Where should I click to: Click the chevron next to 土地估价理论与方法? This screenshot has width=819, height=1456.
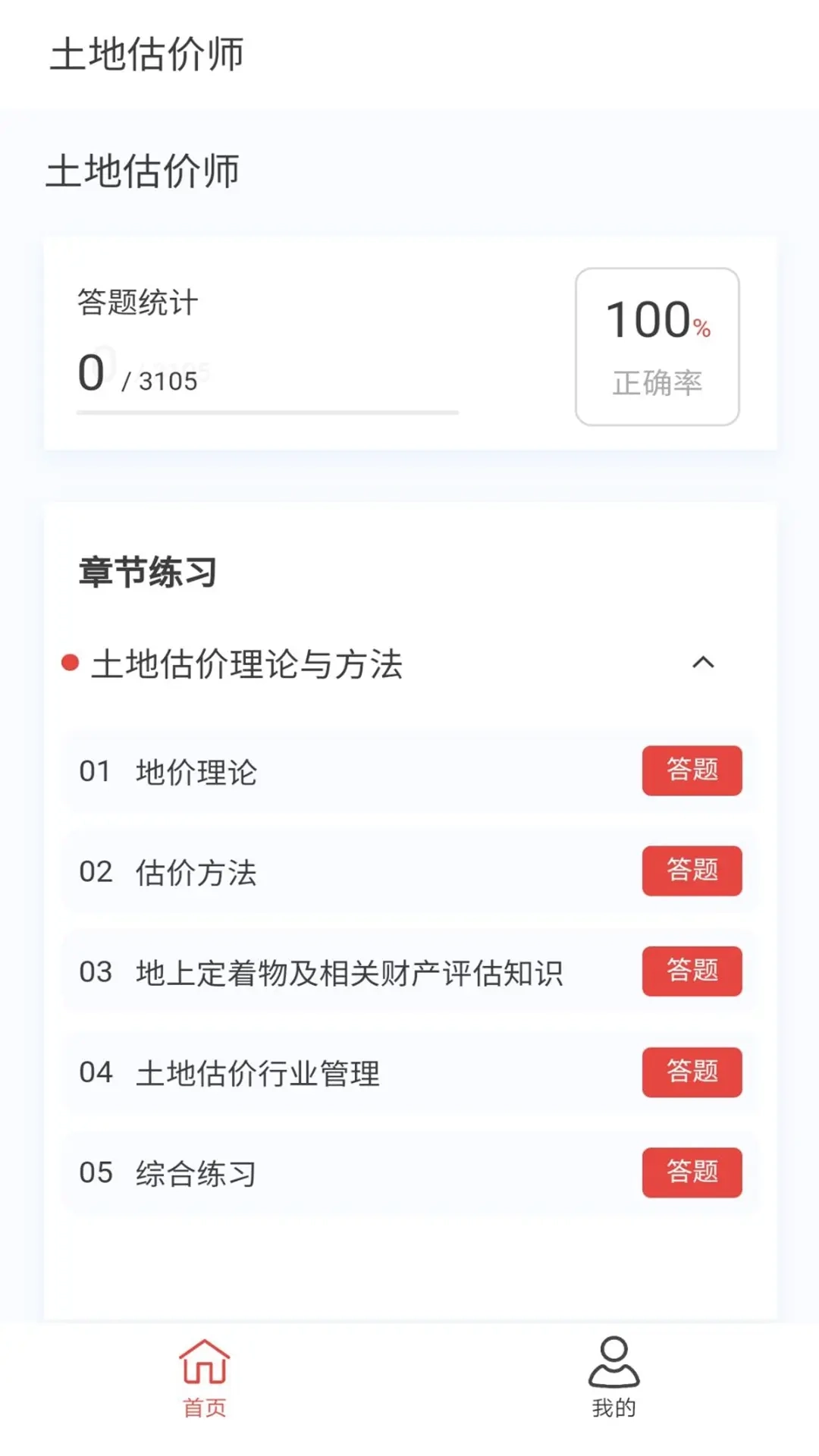coord(705,664)
